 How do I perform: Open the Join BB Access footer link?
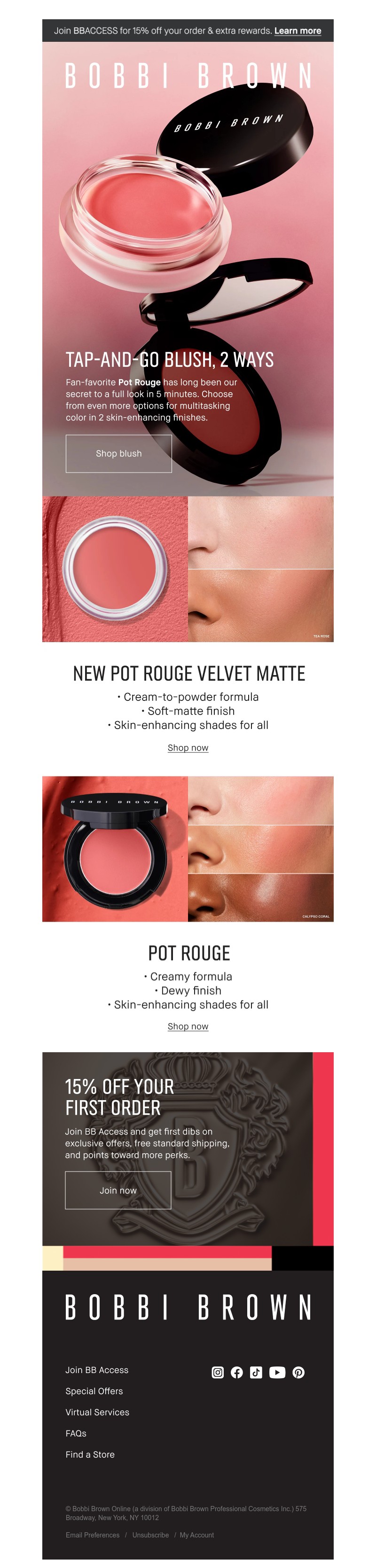pyautogui.click(x=97, y=1370)
